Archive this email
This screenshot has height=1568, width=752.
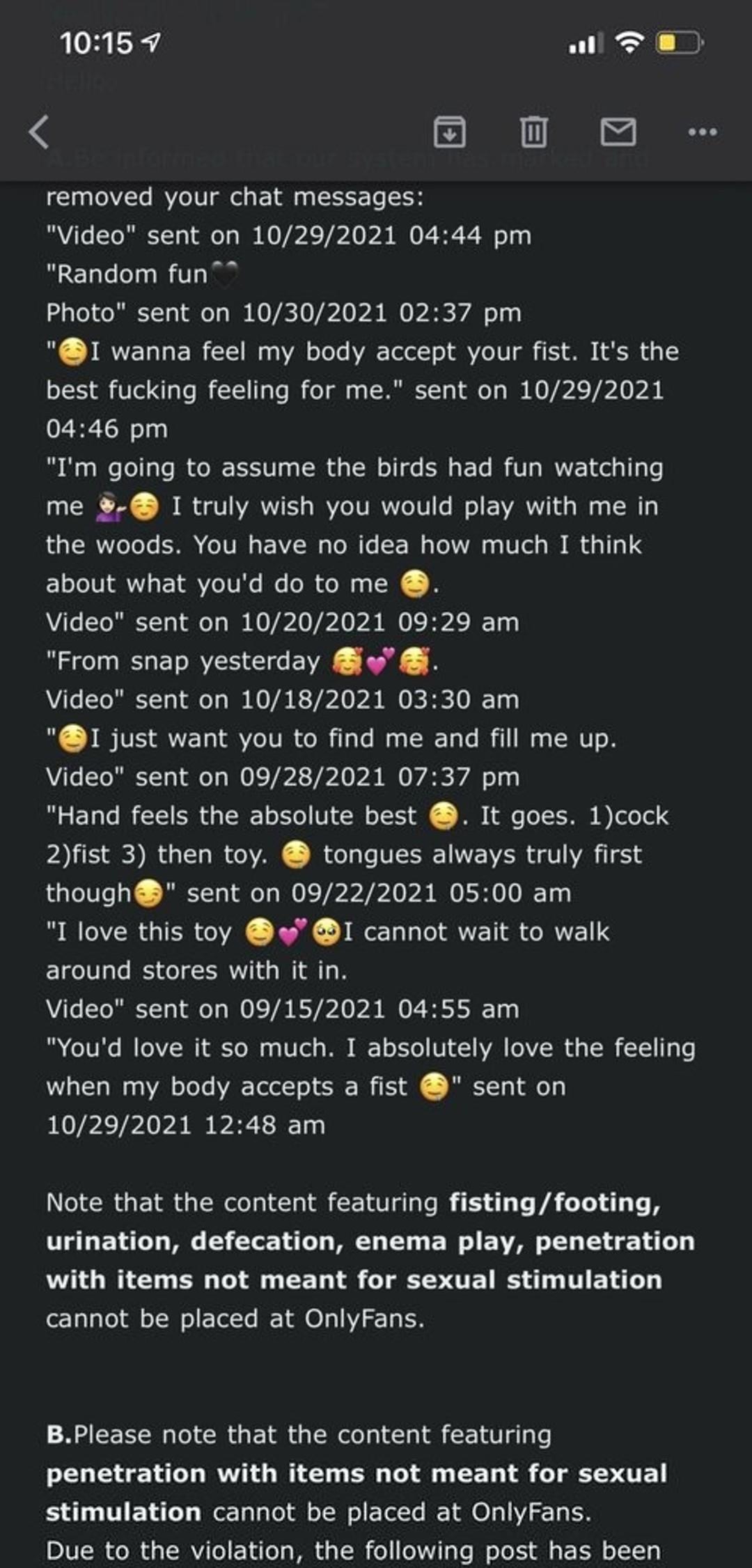click(450, 132)
